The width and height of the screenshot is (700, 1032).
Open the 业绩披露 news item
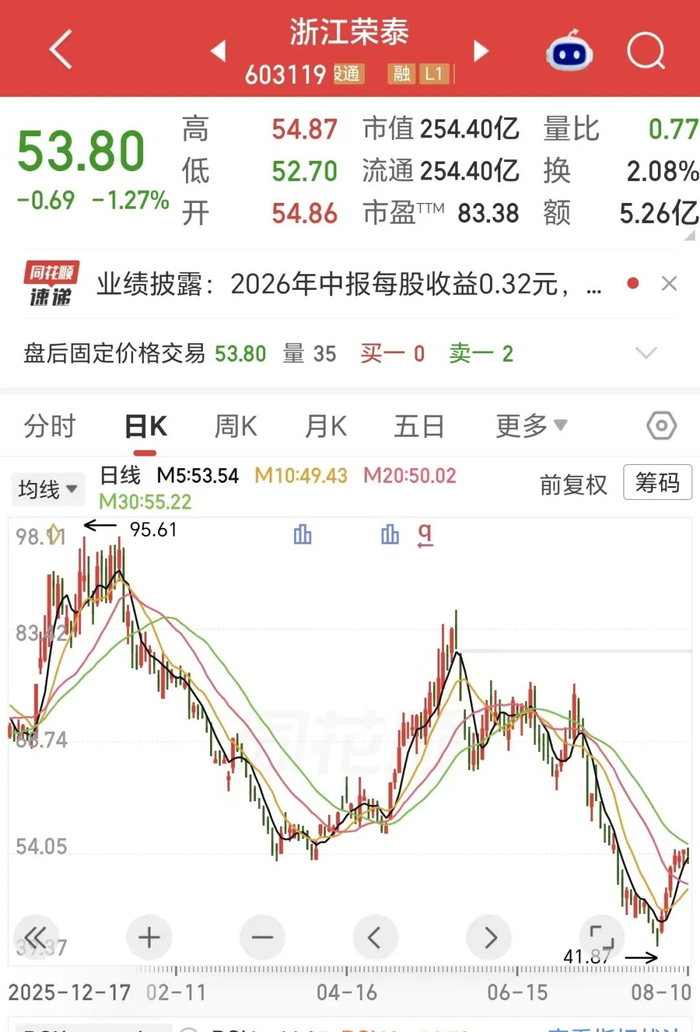click(x=349, y=284)
